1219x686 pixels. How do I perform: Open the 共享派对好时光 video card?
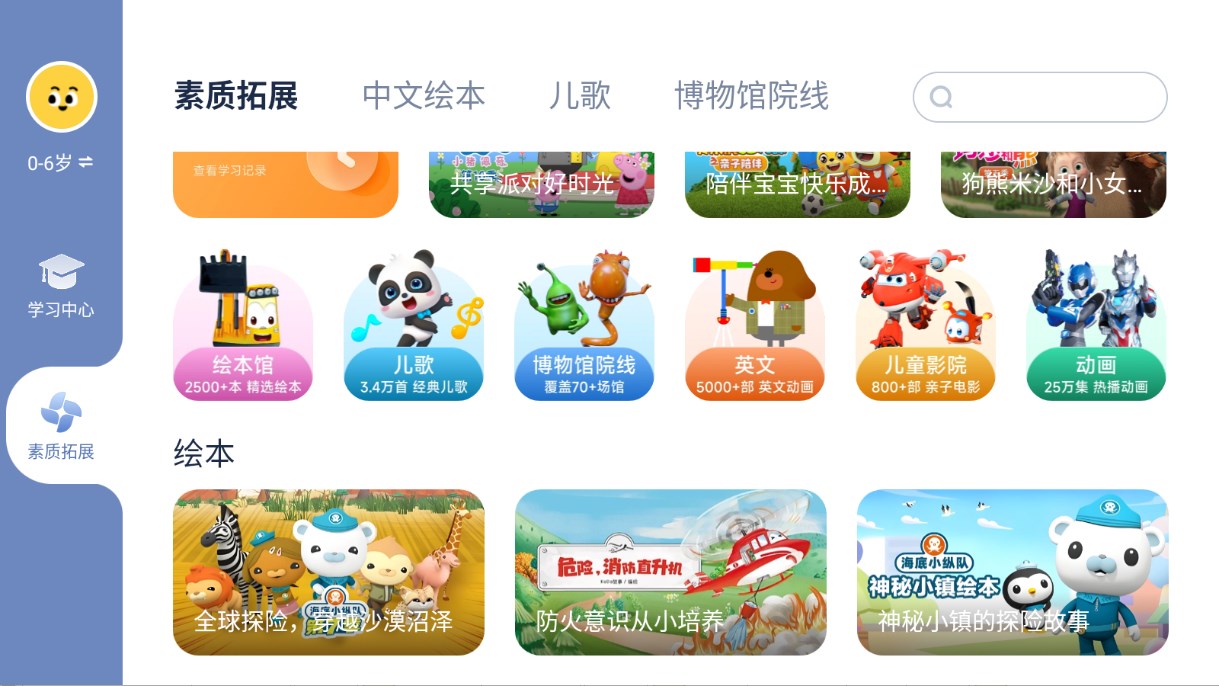[x=541, y=184]
